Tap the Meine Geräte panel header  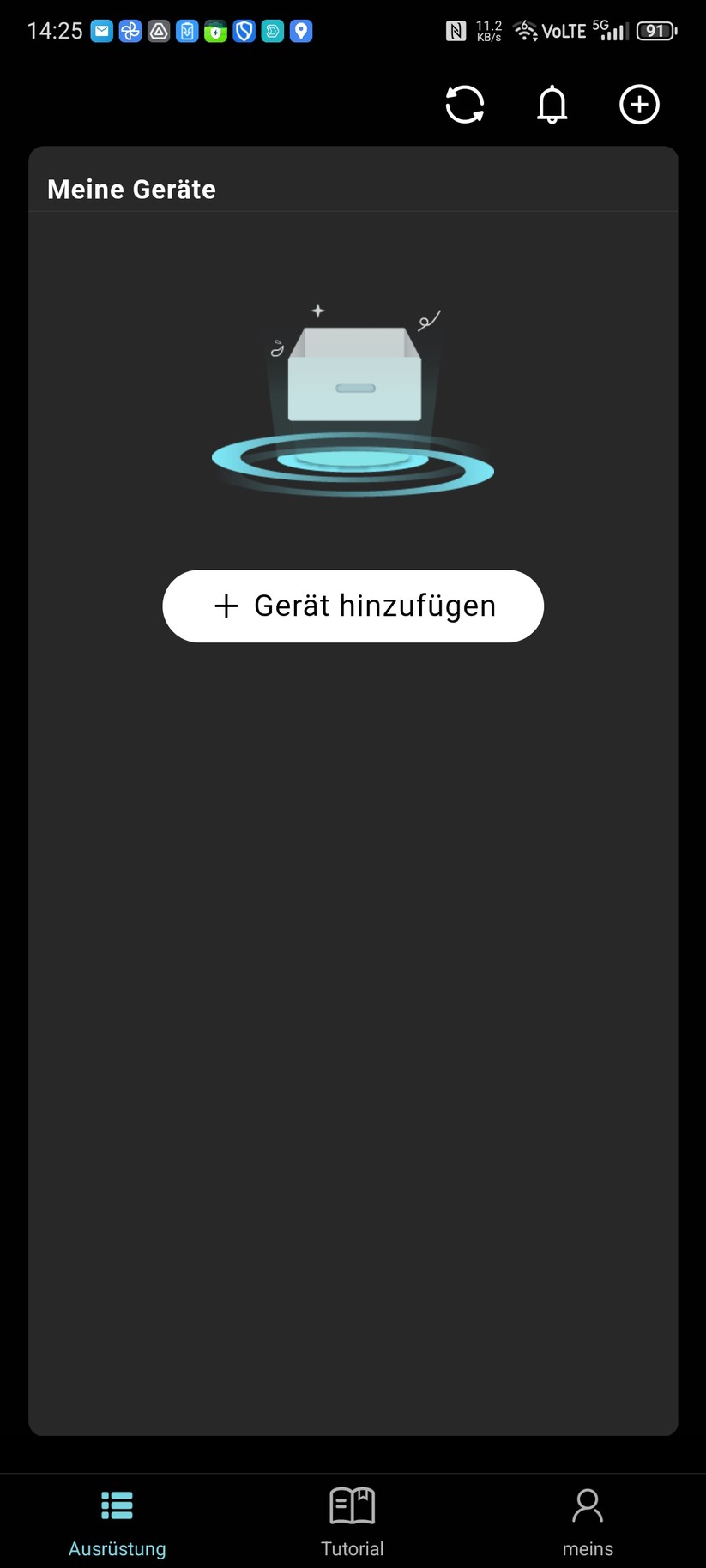[x=131, y=190]
